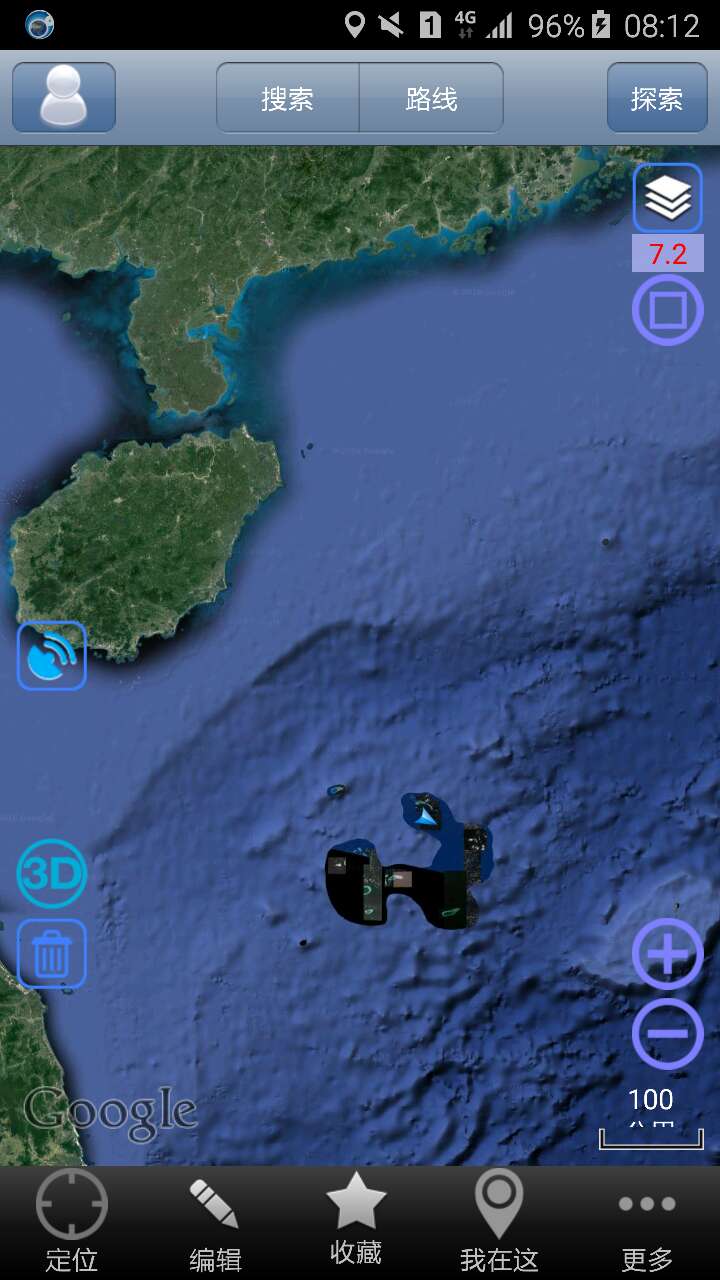Screen dimensions: 720x1280
Task: Tap the blue satellite signal icon
Action: (x=52, y=656)
